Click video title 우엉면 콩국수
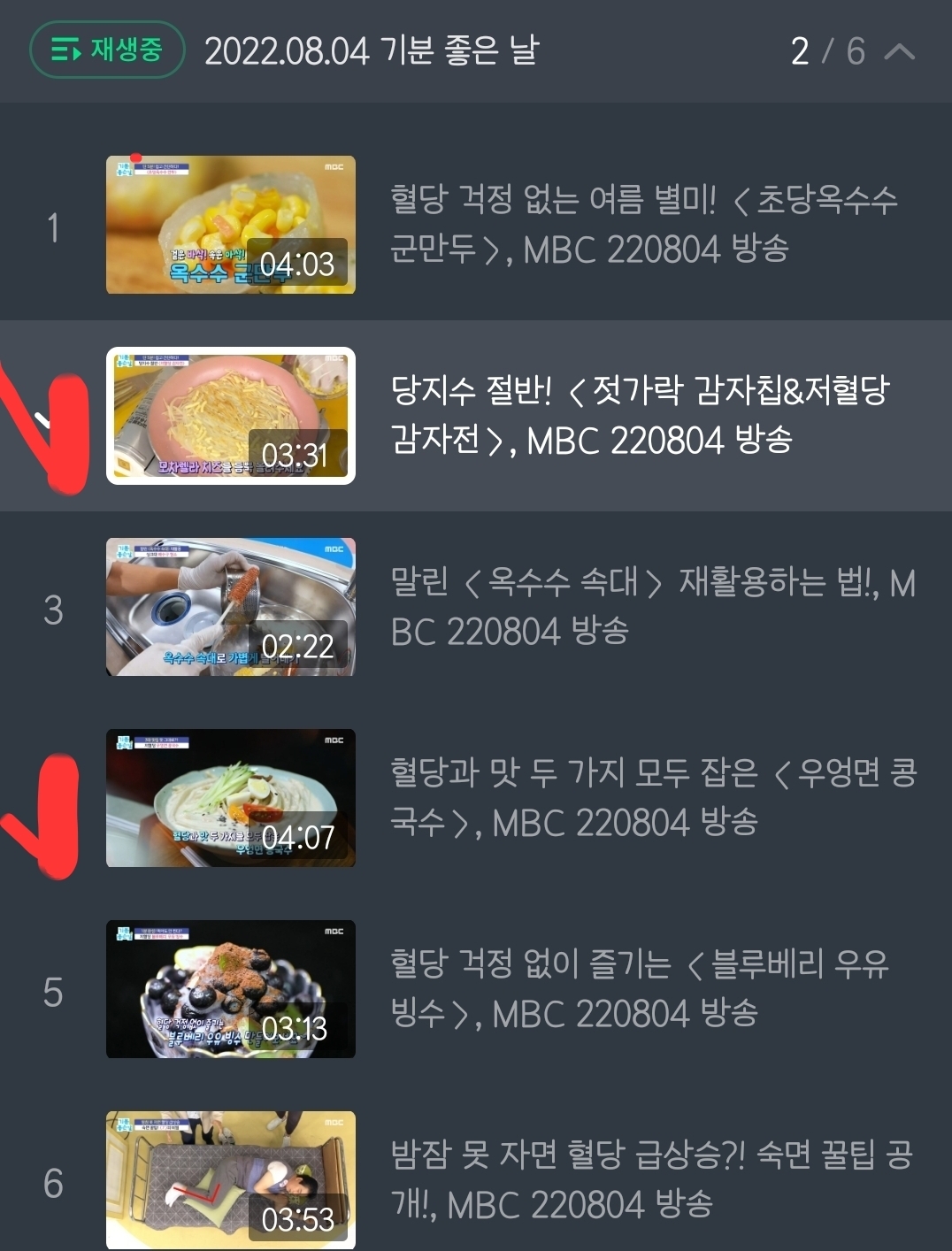 pyautogui.click(x=644, y=797)
